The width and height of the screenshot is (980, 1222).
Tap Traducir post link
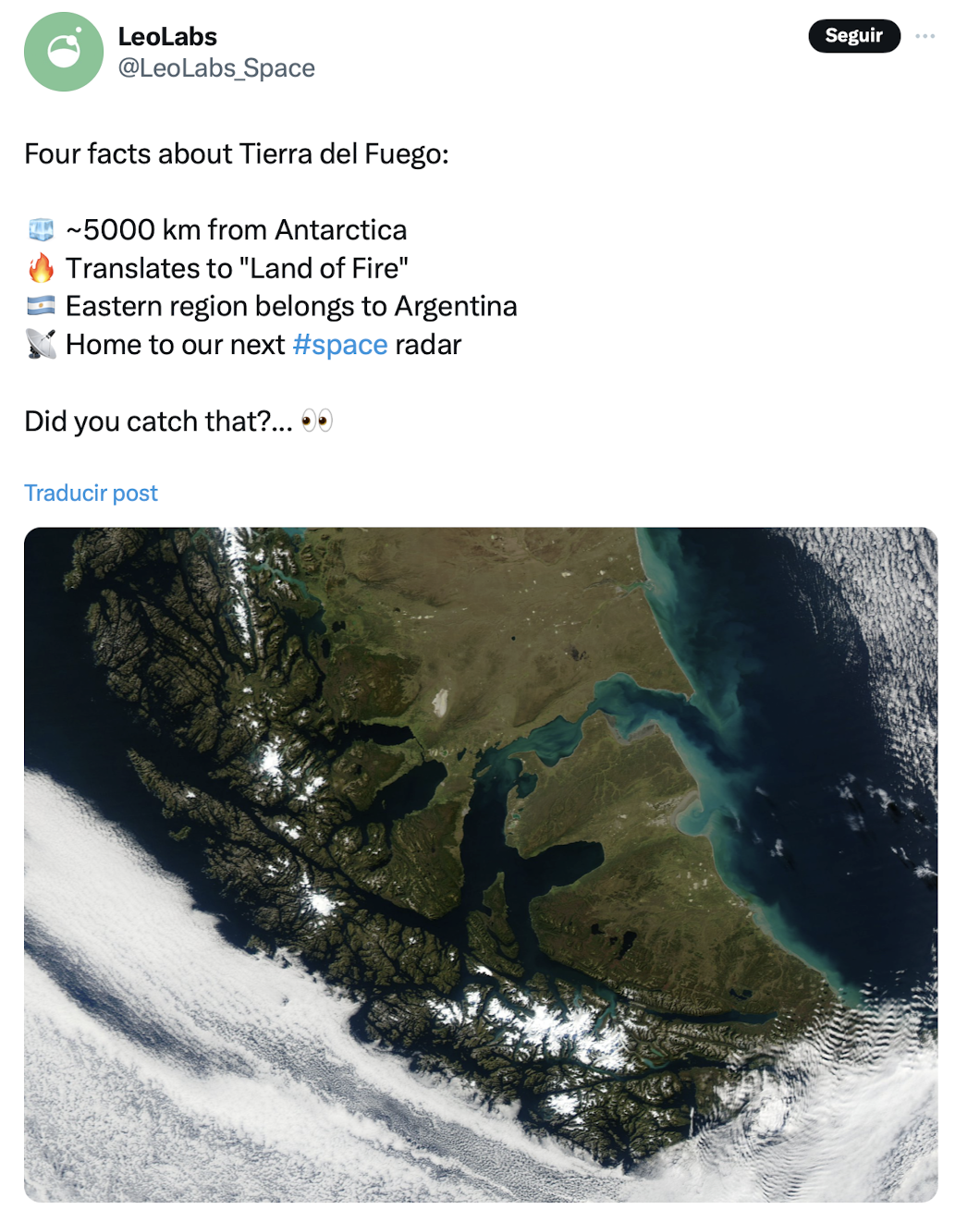pyautogui.click(x=91, y=493)
